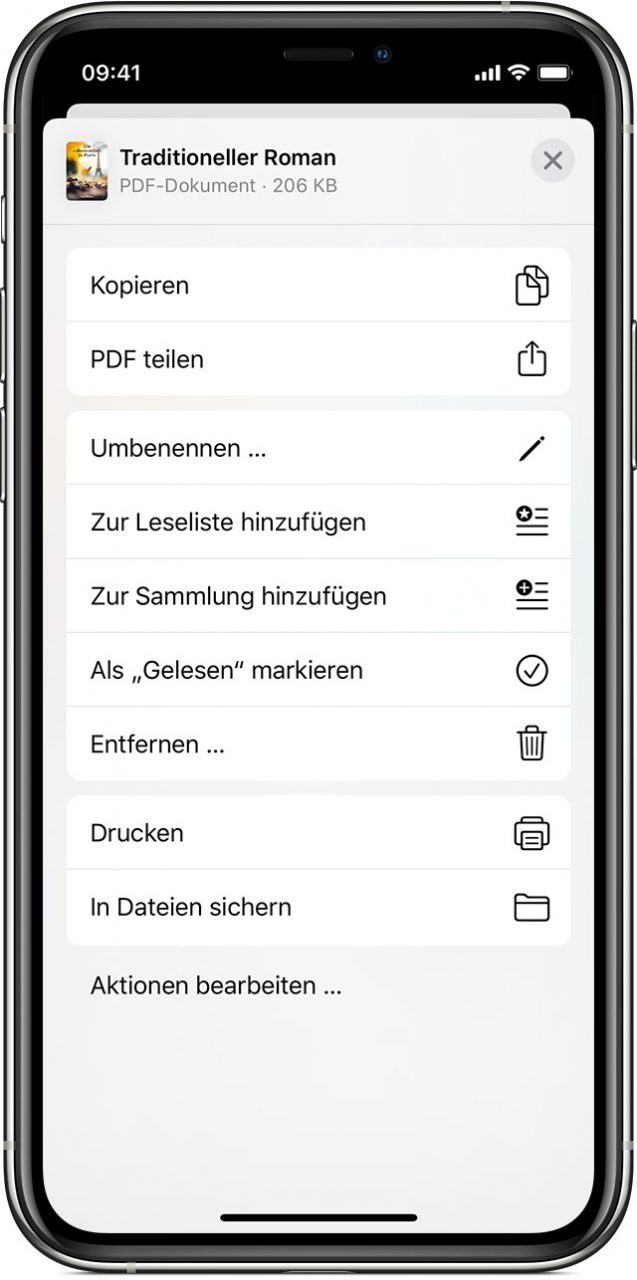Viewport: 637px width, 1280px height.
Task: Open Aktionen bearbeiten
Action: click(216, 986)
